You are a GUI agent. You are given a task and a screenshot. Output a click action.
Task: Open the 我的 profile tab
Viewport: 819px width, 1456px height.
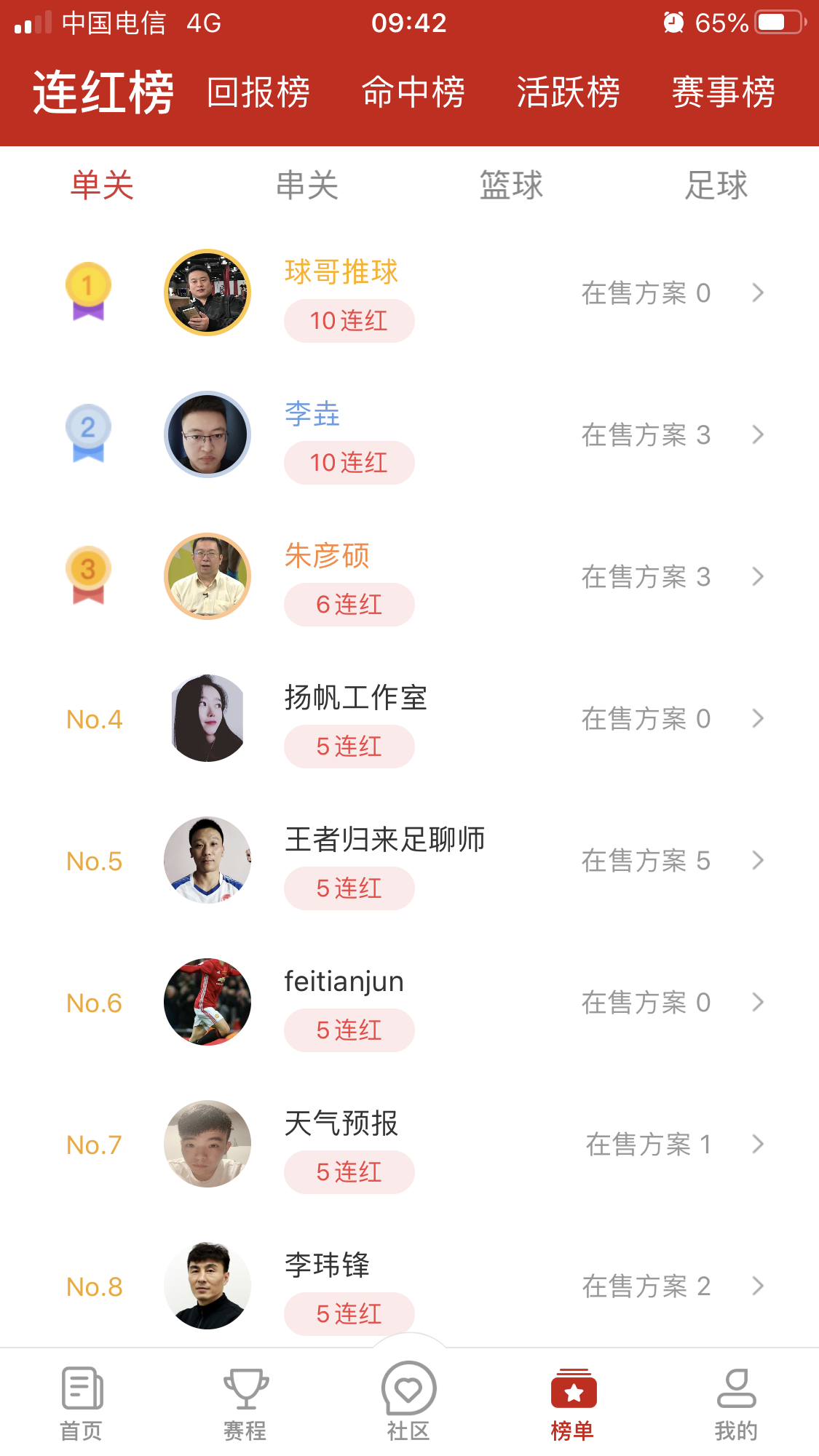click(x=736, y=1404)
